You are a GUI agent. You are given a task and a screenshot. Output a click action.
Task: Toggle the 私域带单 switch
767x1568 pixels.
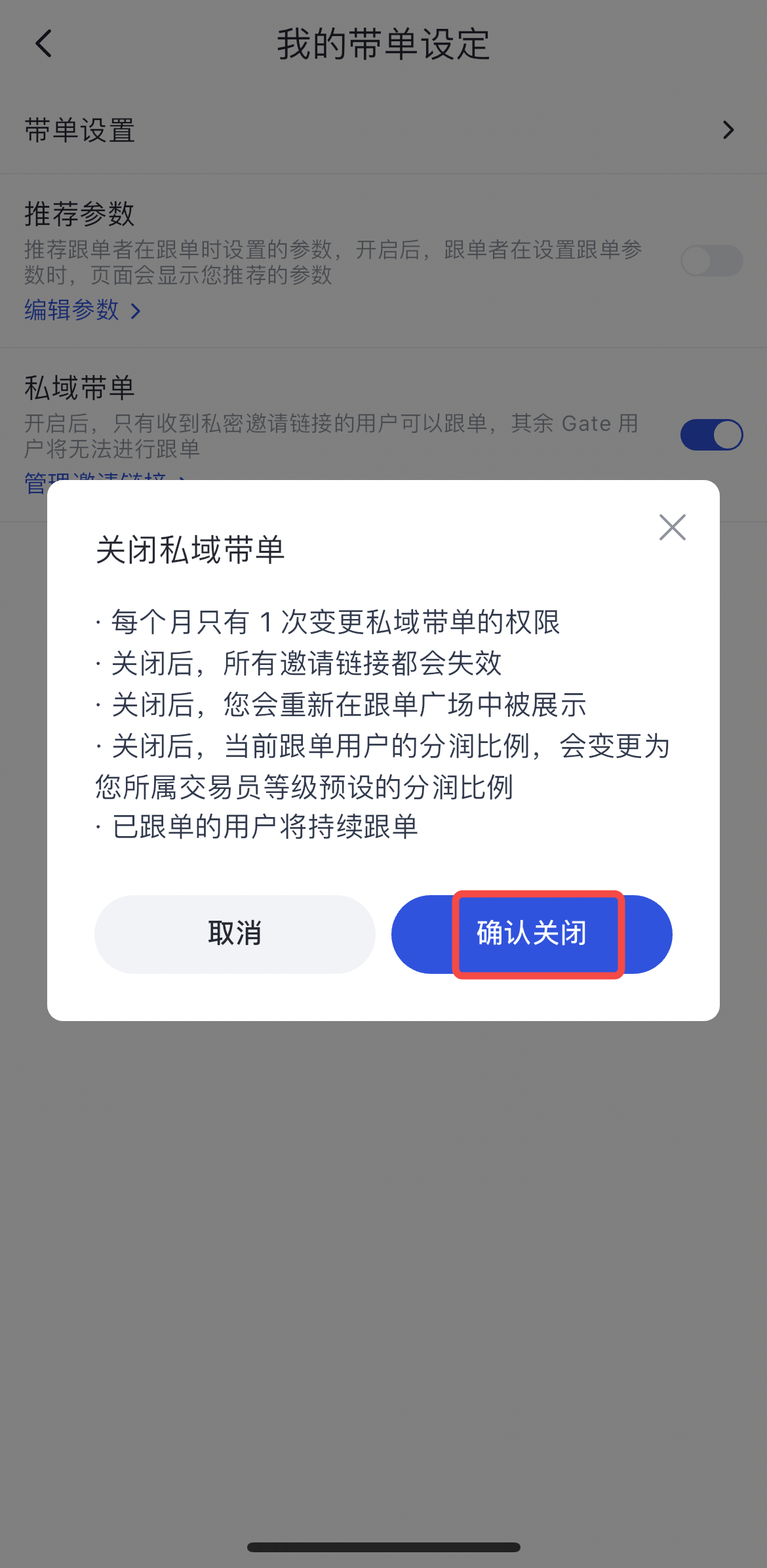coord(711,435)
